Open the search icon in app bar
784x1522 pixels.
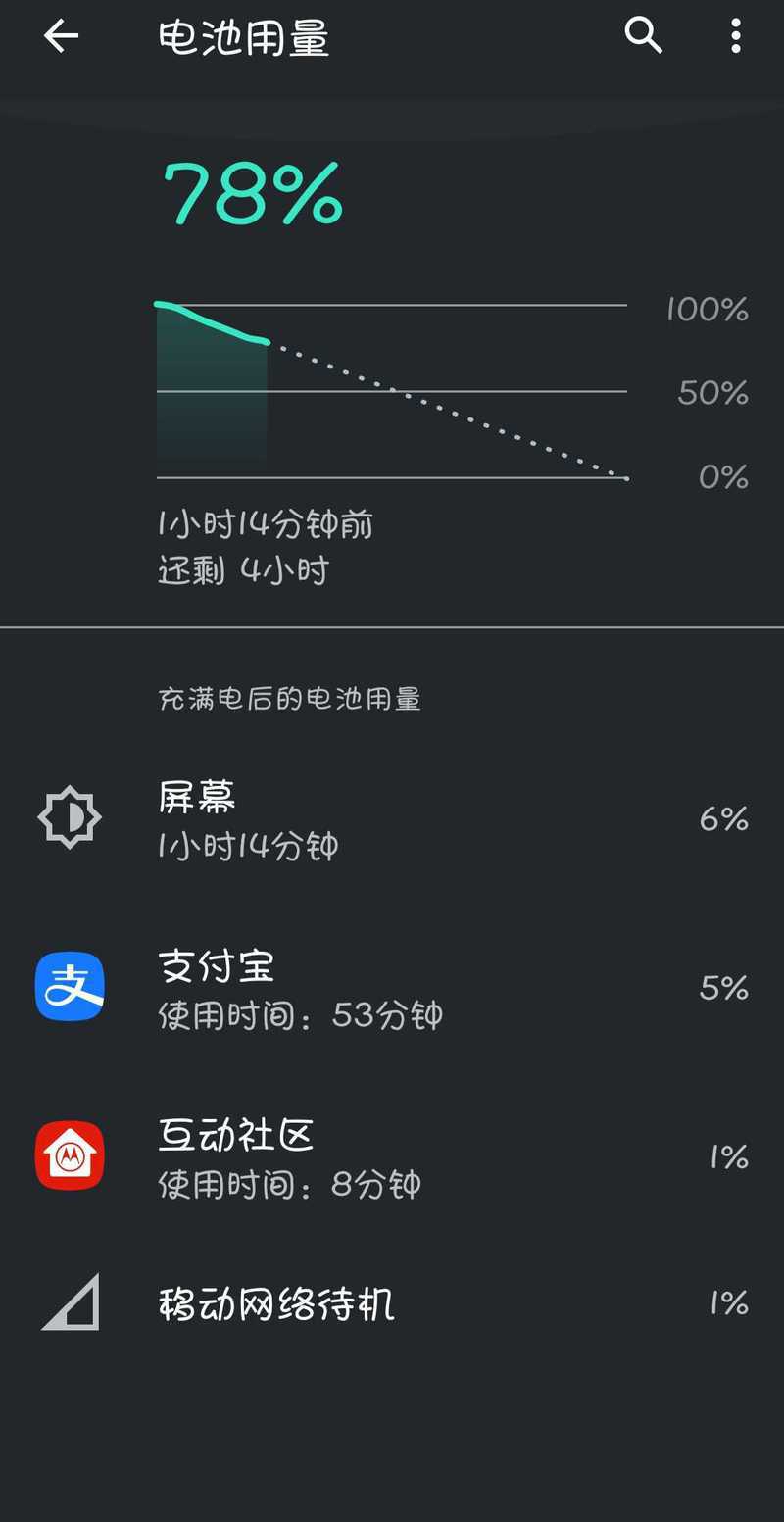(x=643, y=36)
